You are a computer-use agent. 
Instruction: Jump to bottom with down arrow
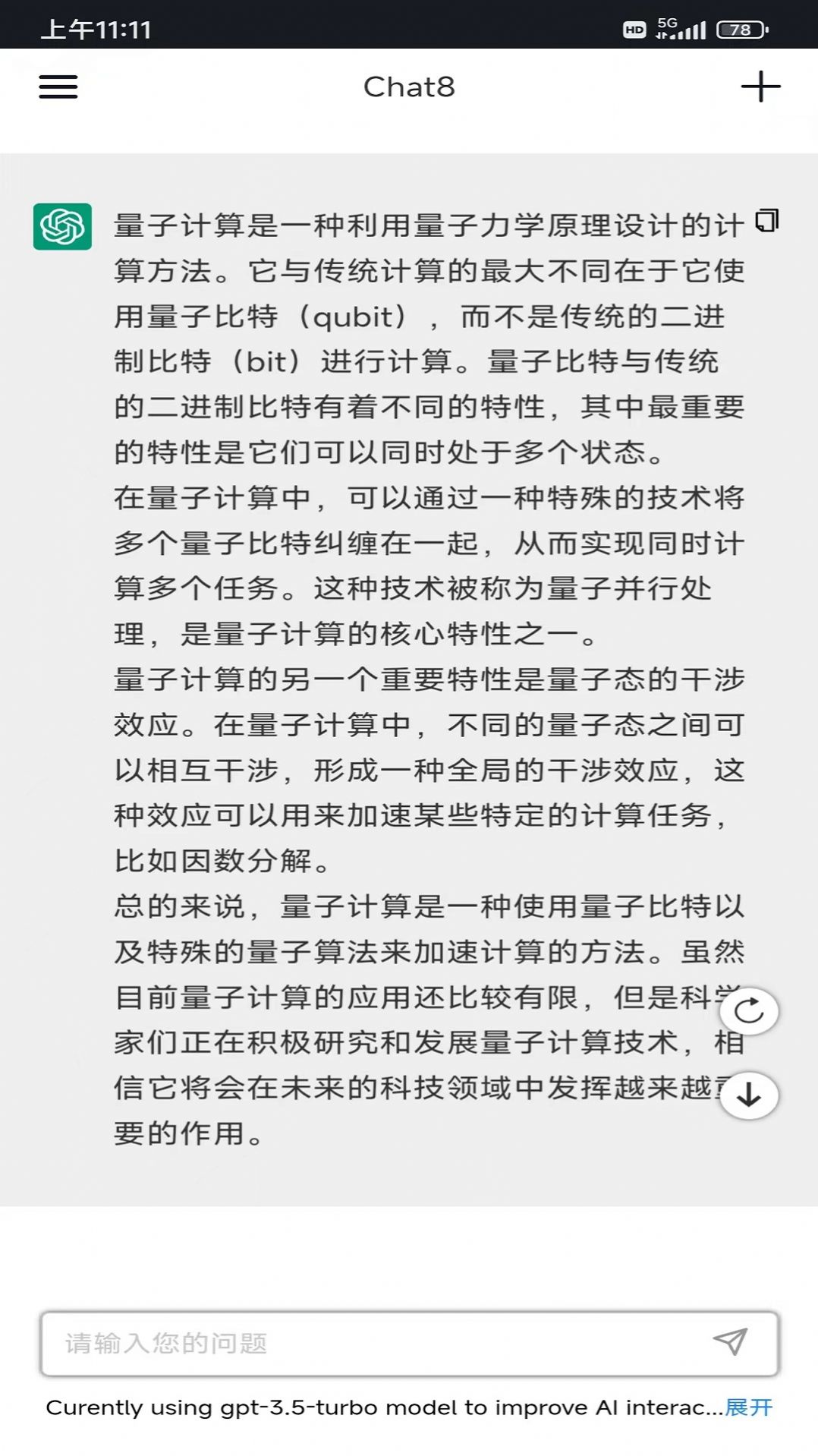pyautogui.click(x=749, y=1095)
